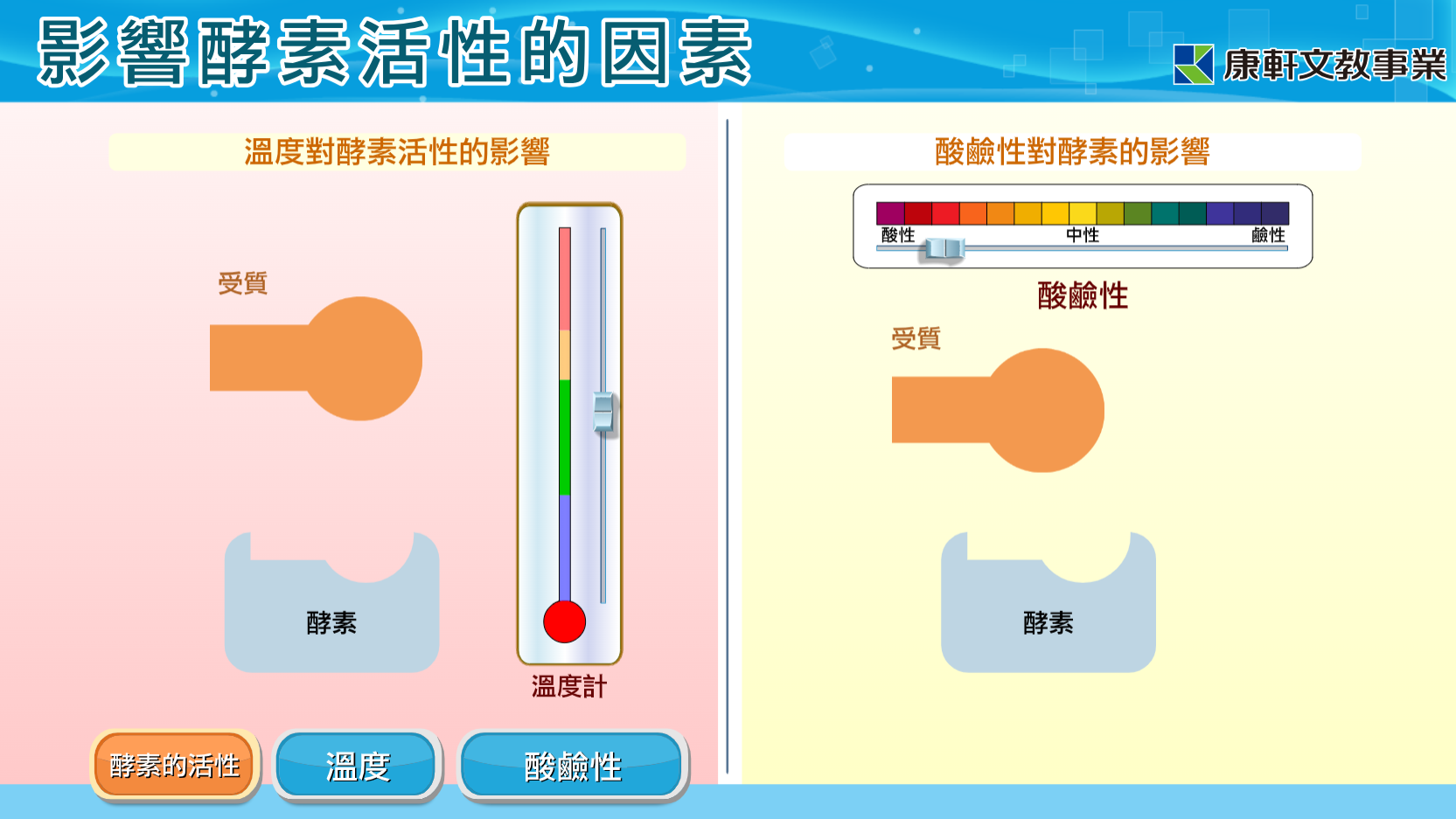Select the 酵素的活性 button
Viewport: 1456px width, 819px height.
click(175, 765)
